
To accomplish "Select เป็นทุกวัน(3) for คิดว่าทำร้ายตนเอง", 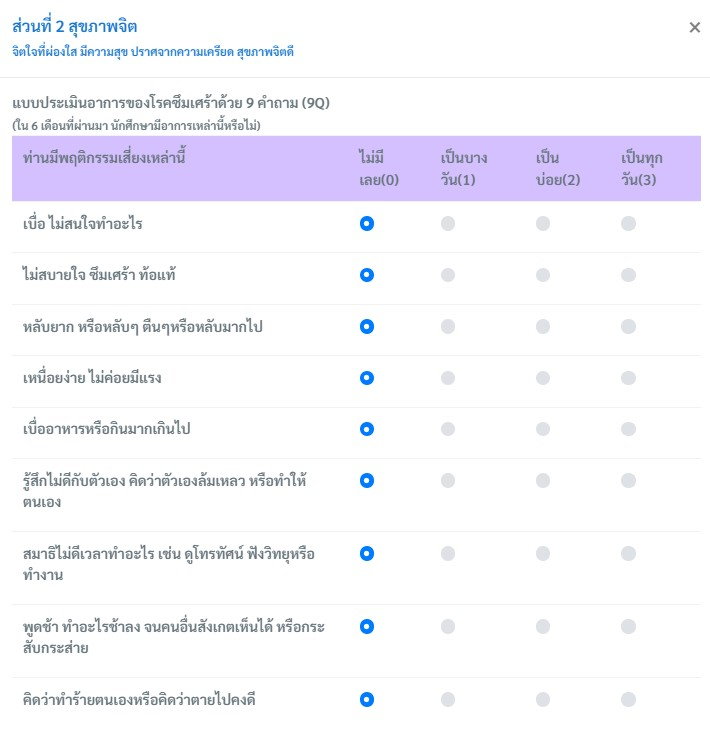I will click(628, 699).
